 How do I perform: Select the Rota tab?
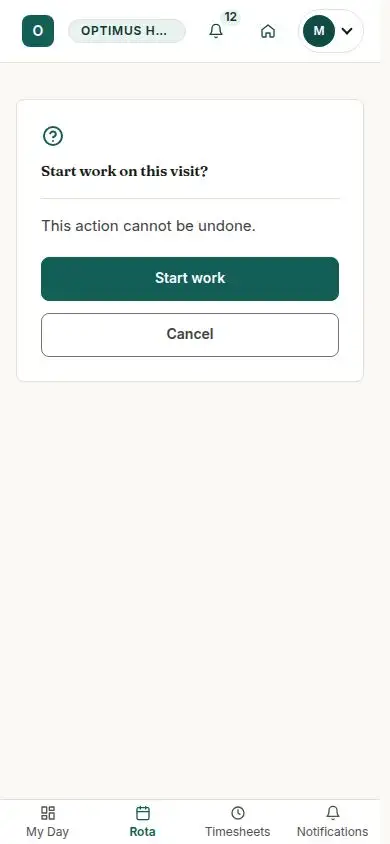point(143,821)
